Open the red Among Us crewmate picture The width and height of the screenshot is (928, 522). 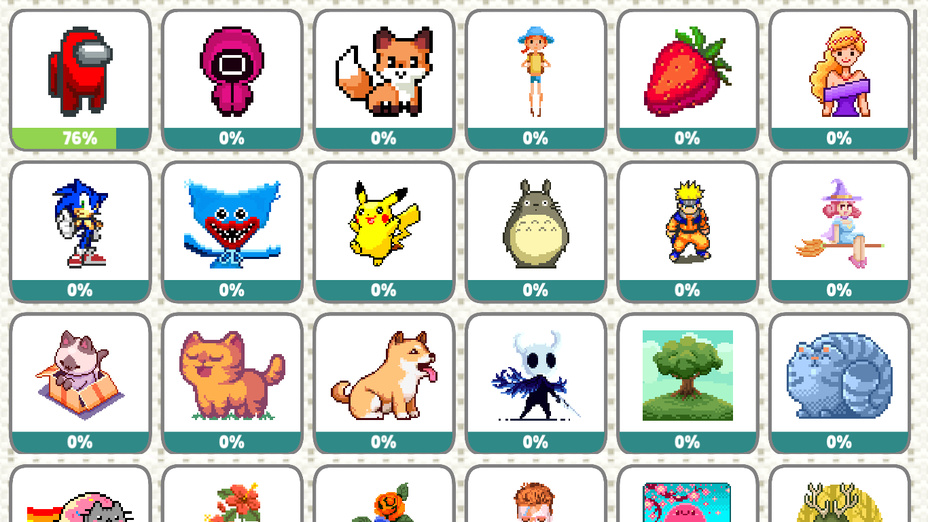click(x=80, y=72)
